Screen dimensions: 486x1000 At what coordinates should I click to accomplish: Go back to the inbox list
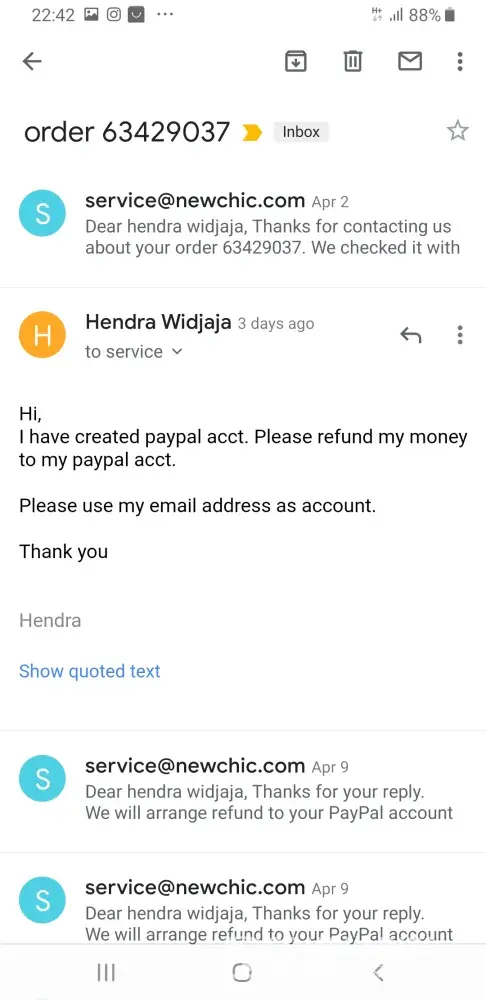coord(32,61)
